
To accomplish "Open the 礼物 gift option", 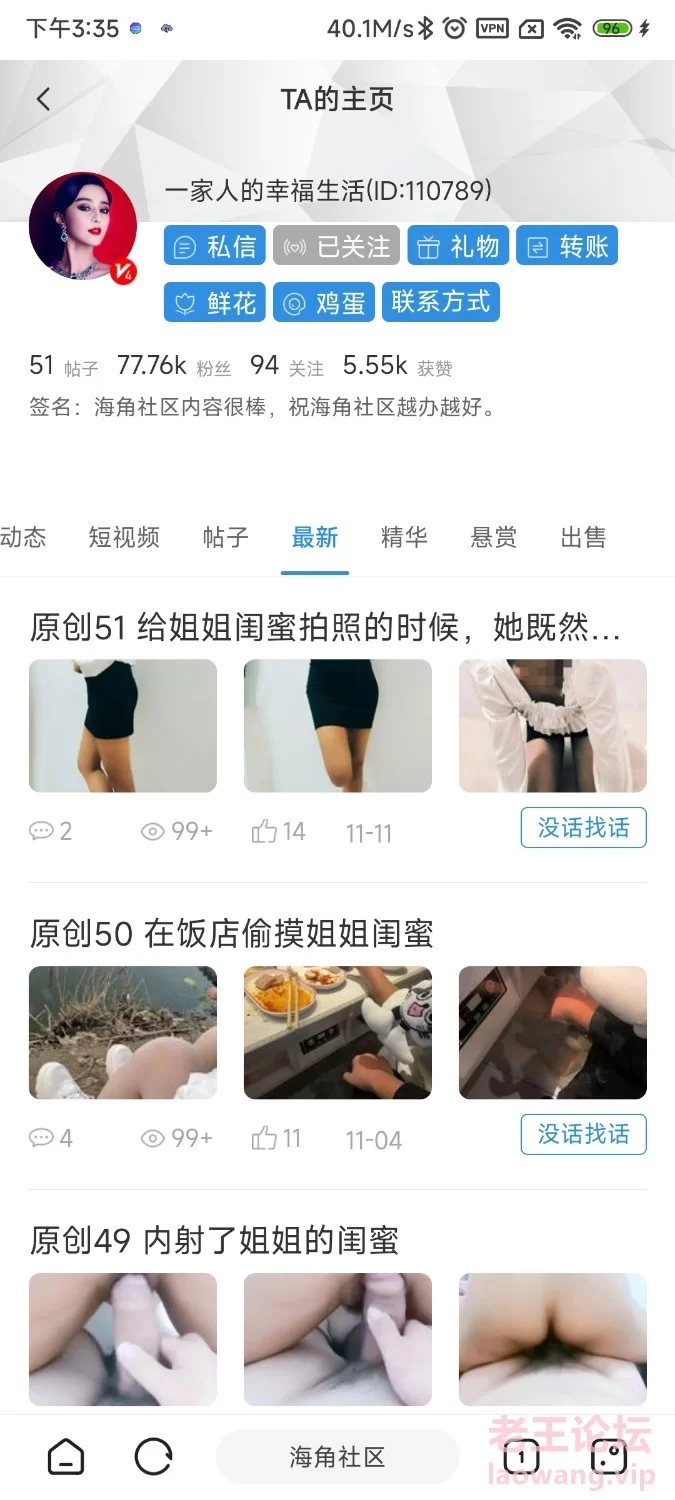I will pos(458,247).
